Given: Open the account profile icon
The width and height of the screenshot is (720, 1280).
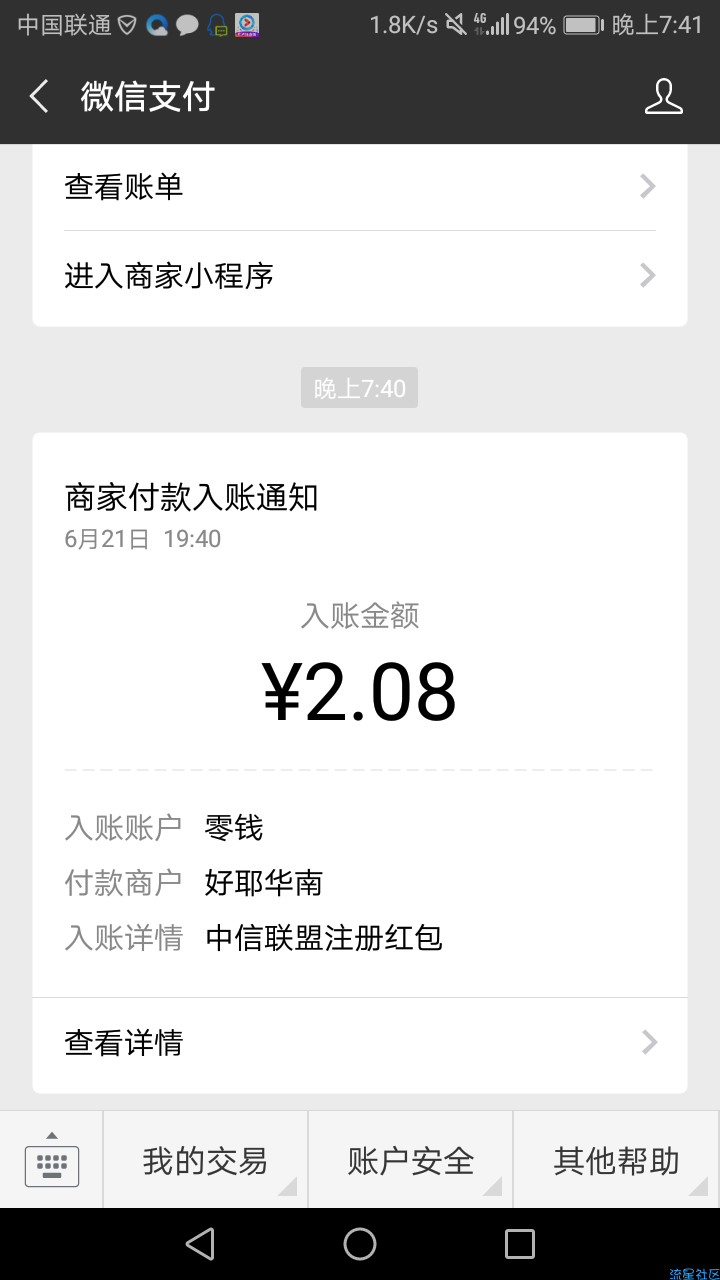Looking at the screenshot, I should [663, 97].
